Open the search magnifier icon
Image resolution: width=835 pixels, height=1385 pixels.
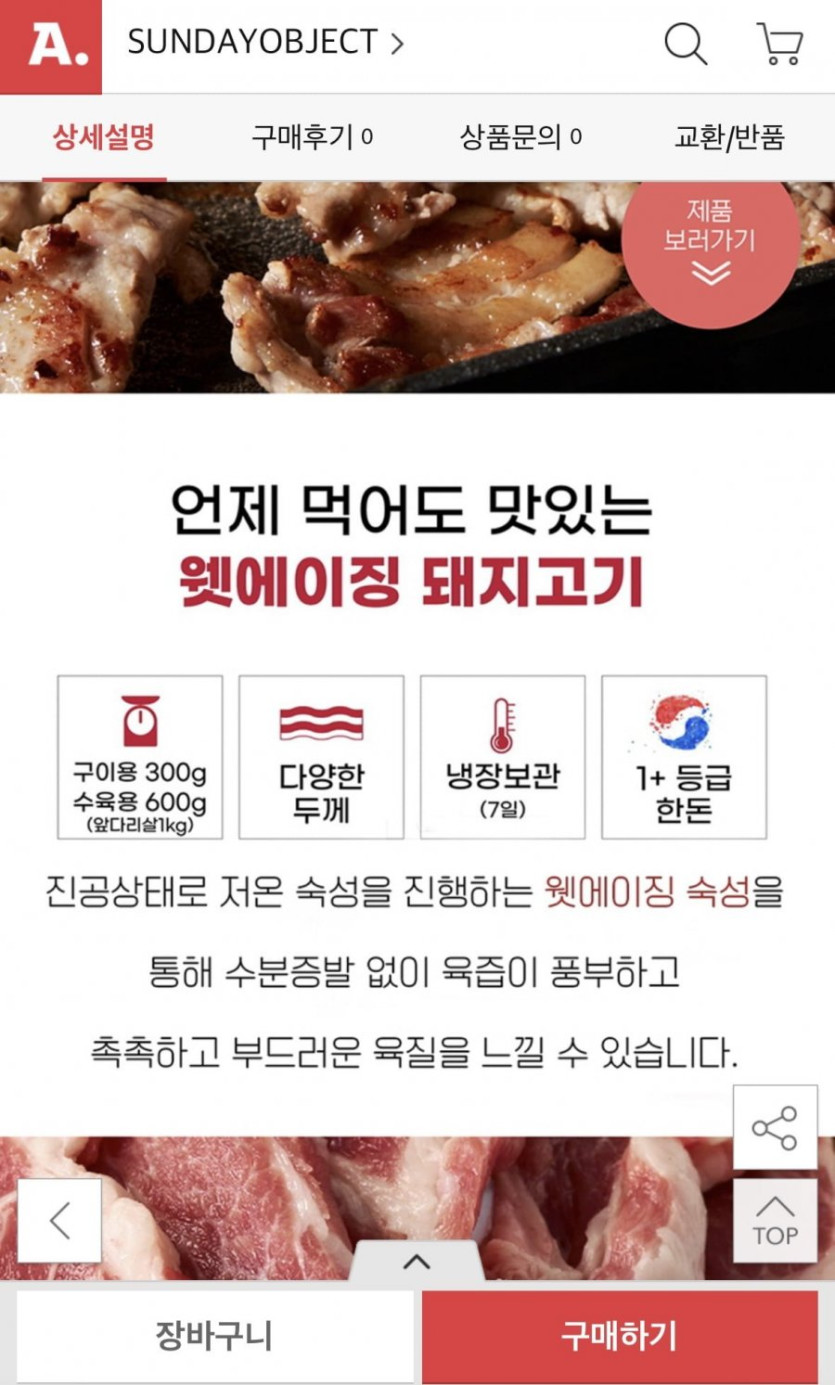(686, 44)
